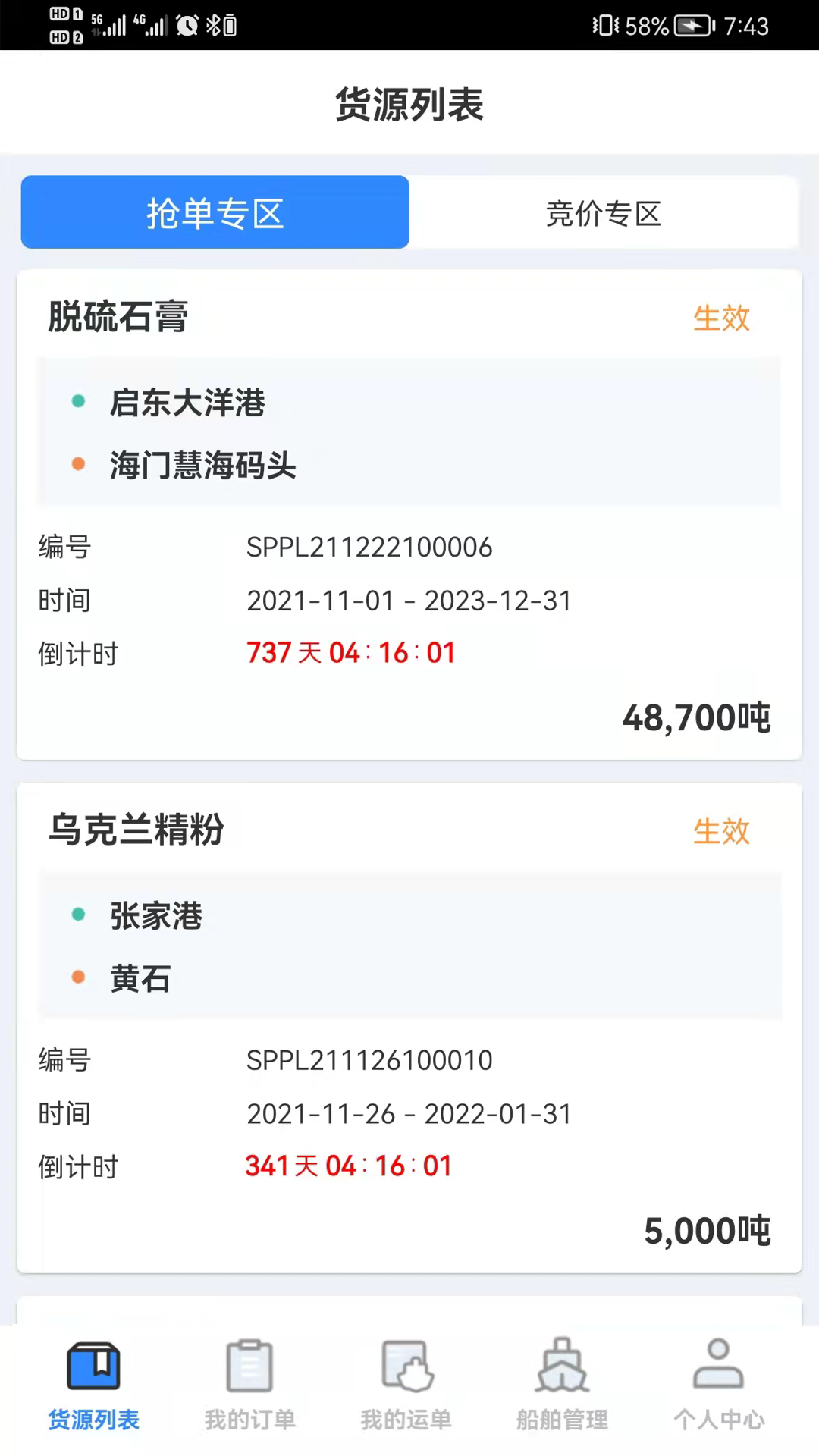Select the 抢单专区 tab

[x=215, y=213]
